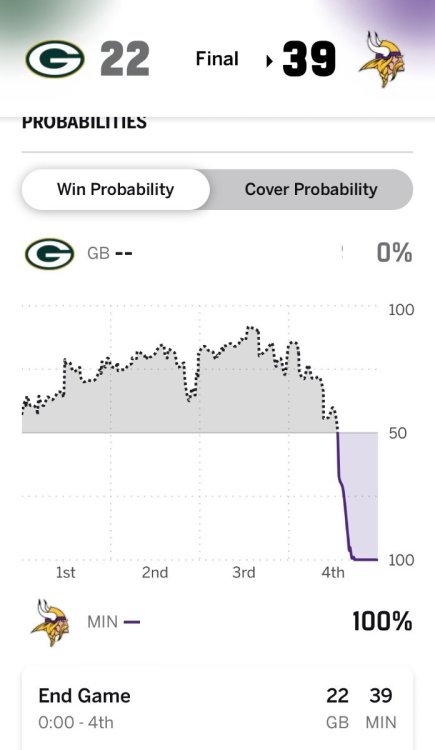435x750 pixels.
Task: Switch to the Cover Probability tab
Action: tap(311, 189)
